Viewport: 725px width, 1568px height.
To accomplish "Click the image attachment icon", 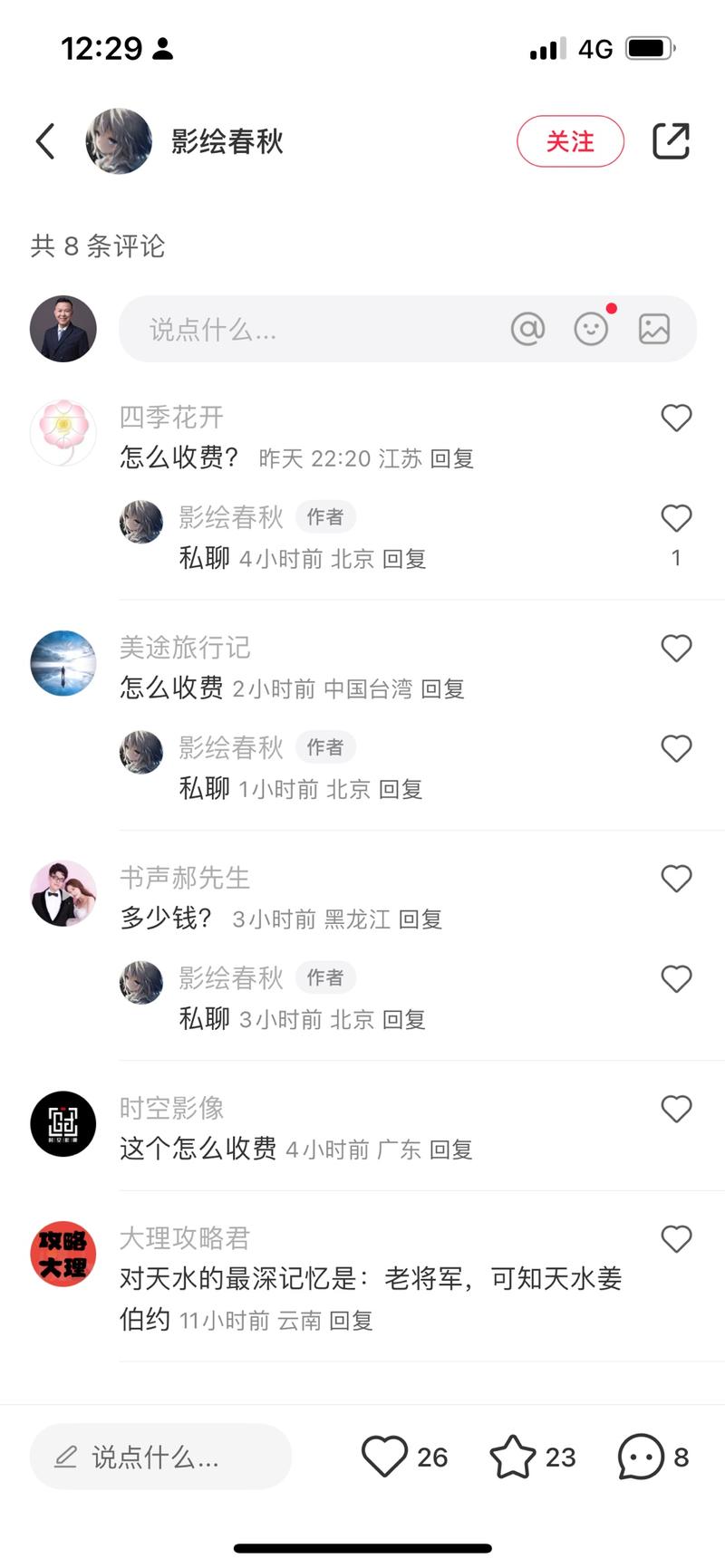I will [653, 329].
